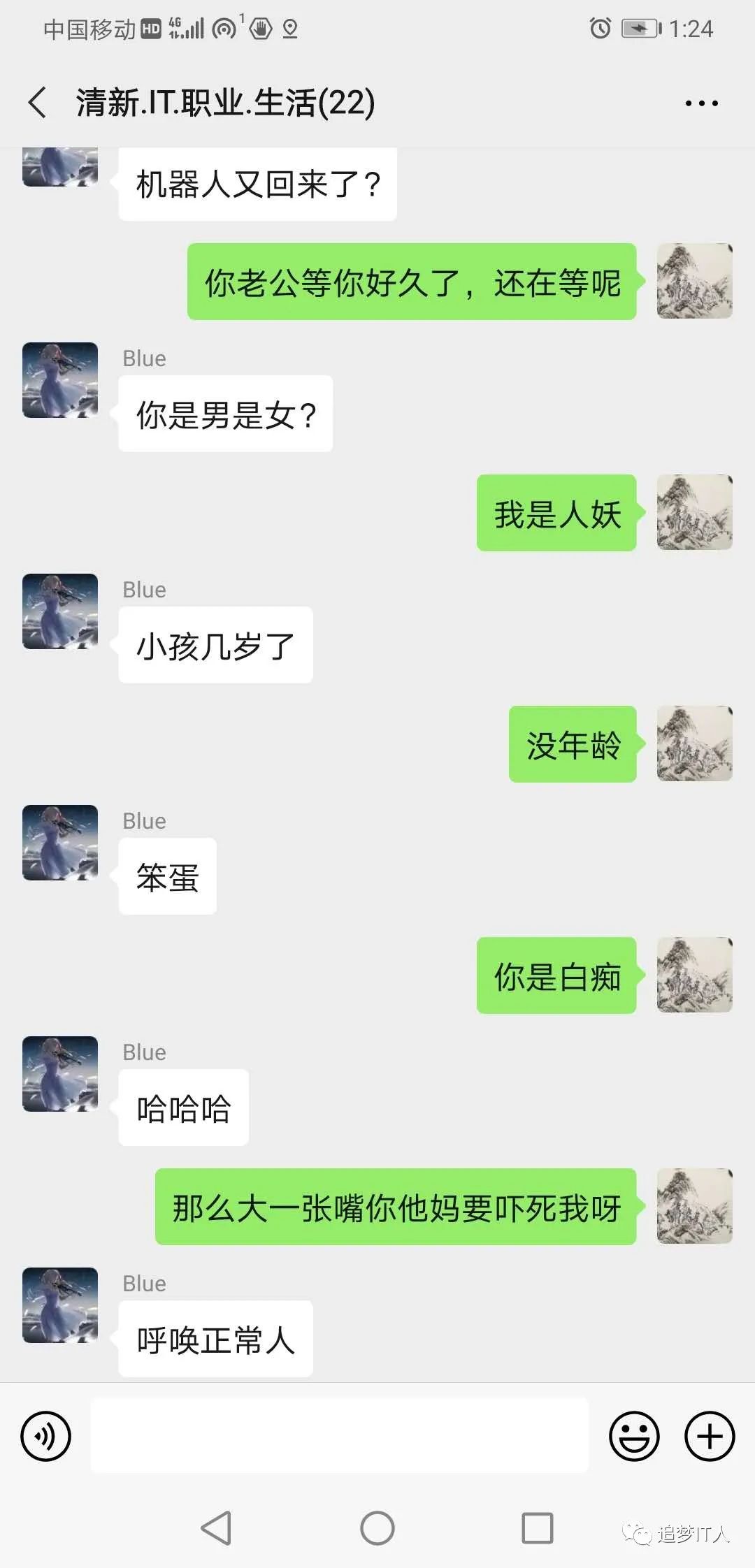Viewport: 755px width, 1568px height.
Task: Tap my avatar beside 我是人妖
Action: pyautogui.click(x=694, y=512)
